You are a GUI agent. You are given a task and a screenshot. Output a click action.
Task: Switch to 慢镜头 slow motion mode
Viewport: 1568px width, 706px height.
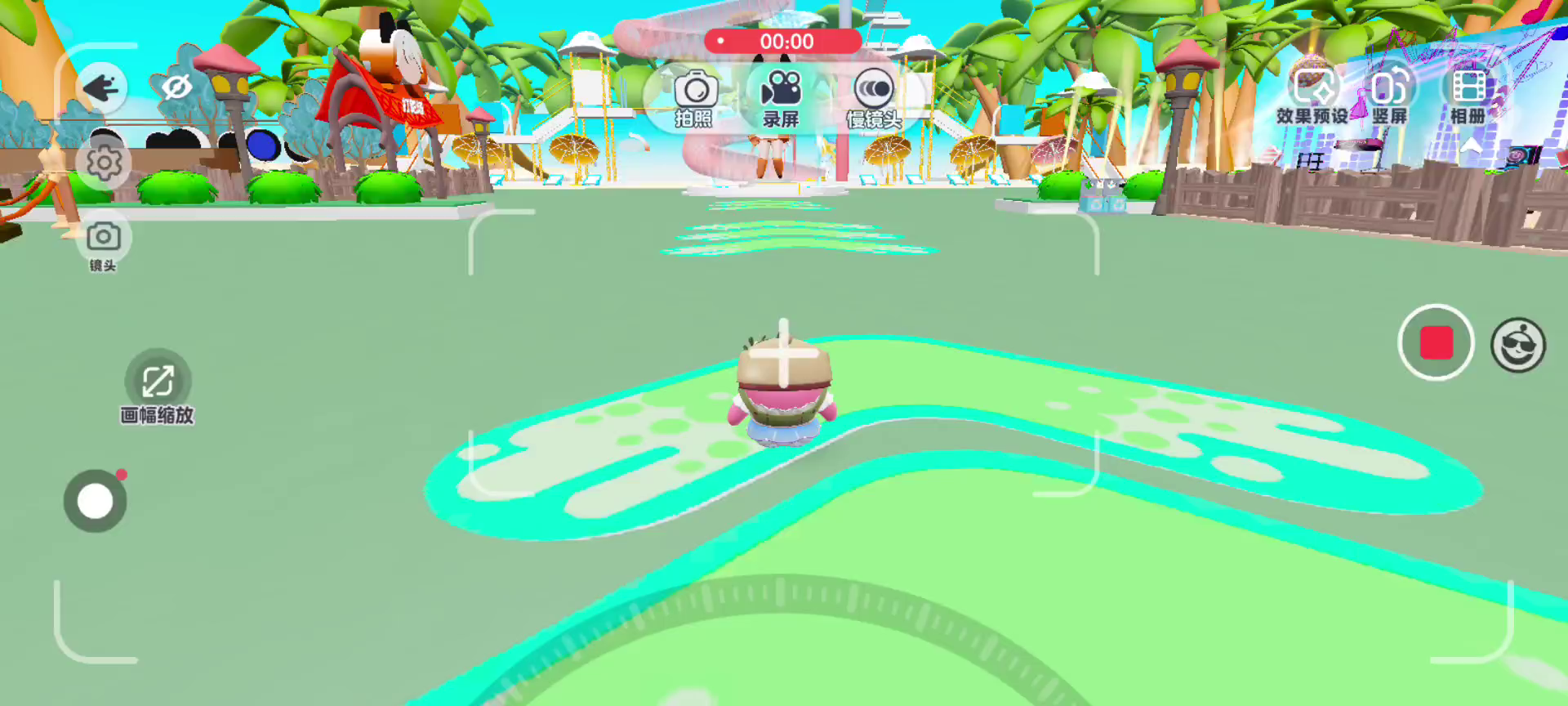tap(874, 98)
